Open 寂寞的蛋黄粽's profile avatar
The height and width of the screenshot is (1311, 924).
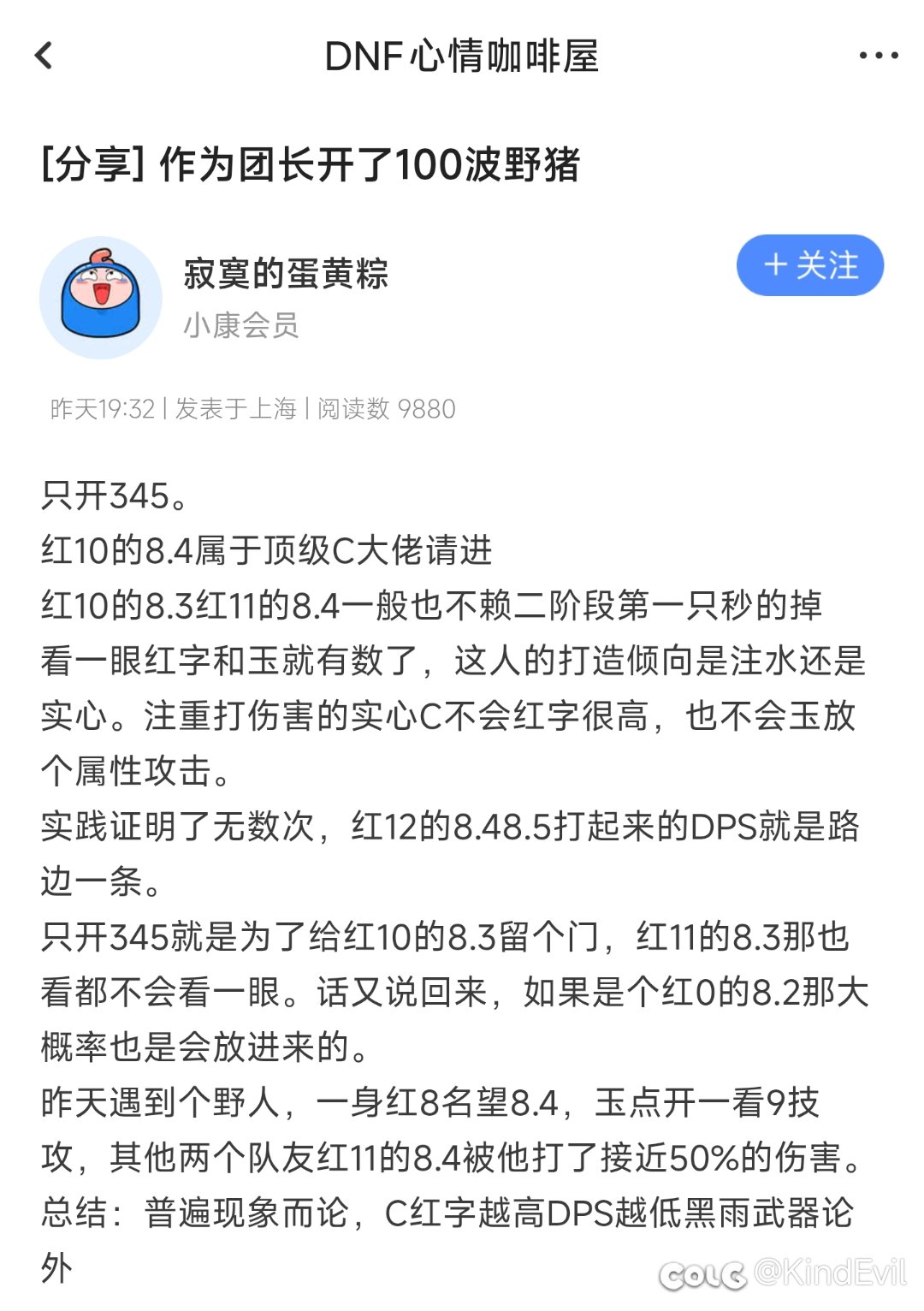click(101, 298)
